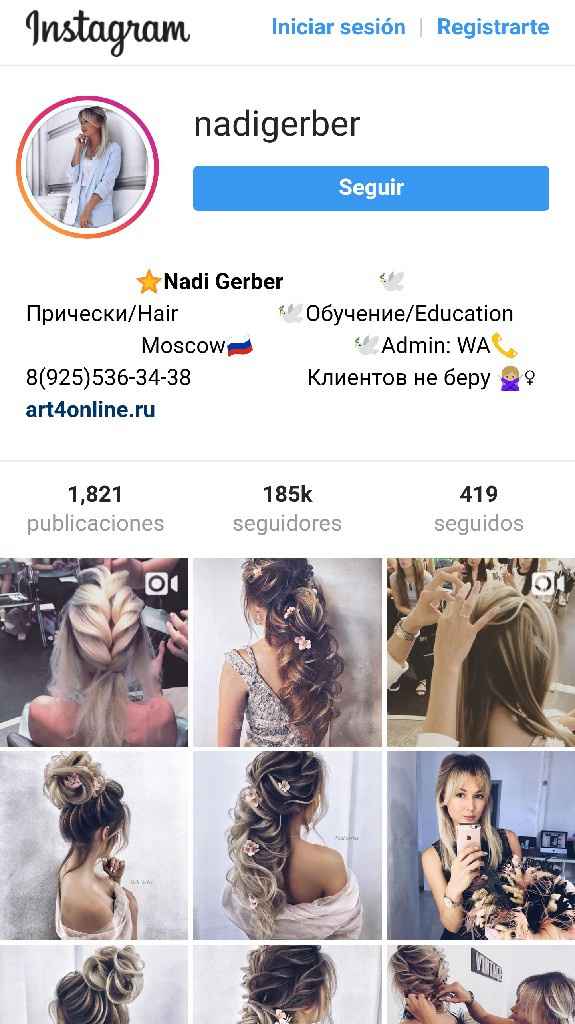Open the Registrarte sign-up link
This screenshot has height=1024, width=575.
point(493,27)
